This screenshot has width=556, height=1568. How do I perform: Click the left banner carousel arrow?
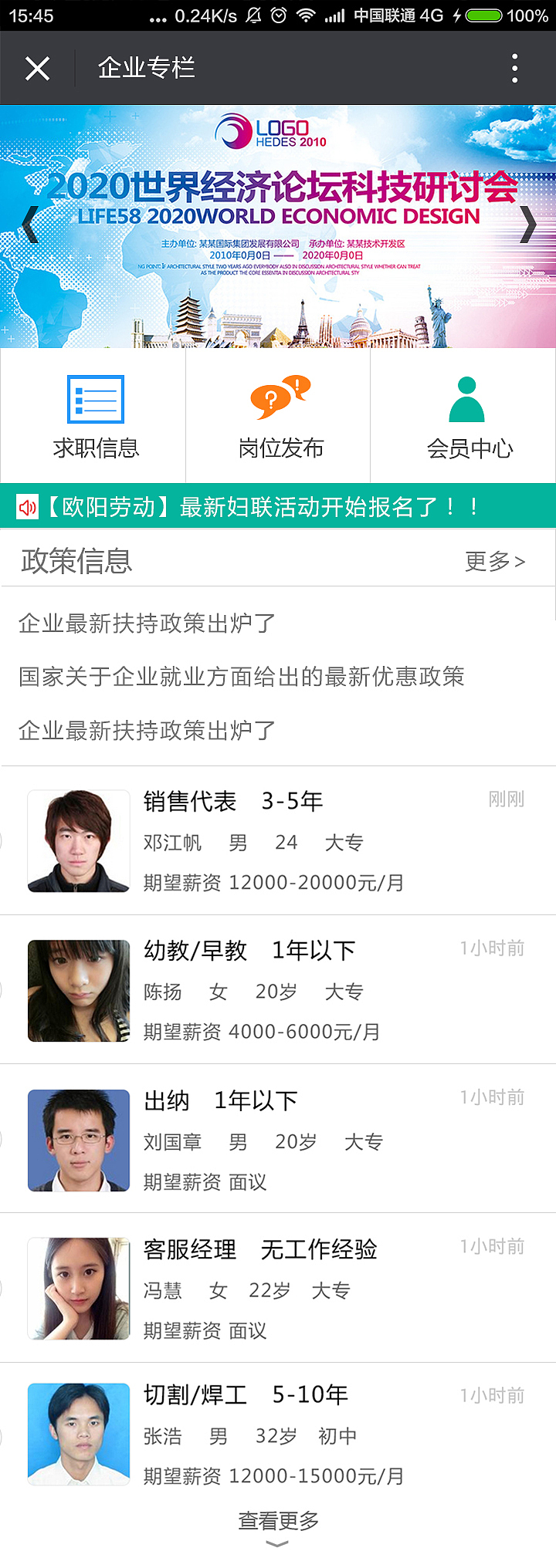(29, 225)
